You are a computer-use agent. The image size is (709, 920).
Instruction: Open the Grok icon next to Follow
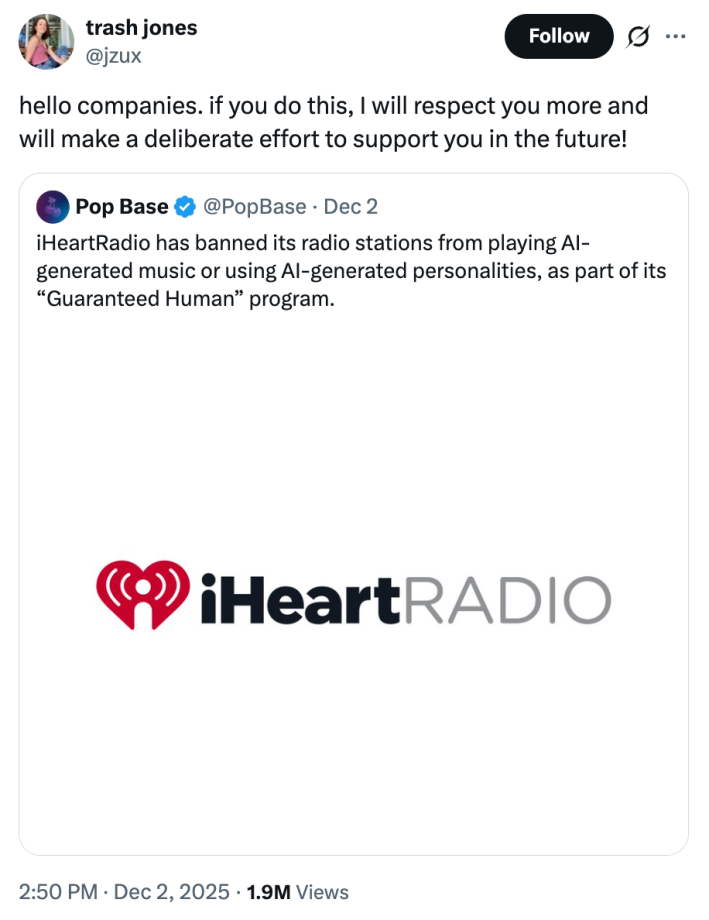tap(637, 37)
